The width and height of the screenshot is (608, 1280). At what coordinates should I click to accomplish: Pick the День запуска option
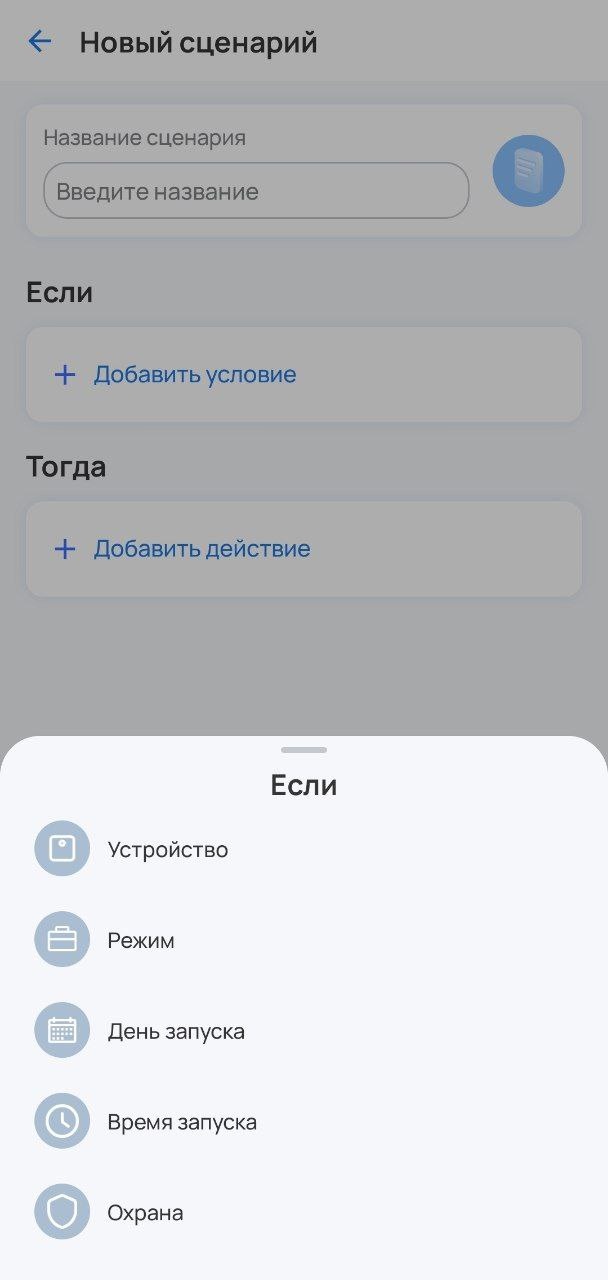point(176,1031)
